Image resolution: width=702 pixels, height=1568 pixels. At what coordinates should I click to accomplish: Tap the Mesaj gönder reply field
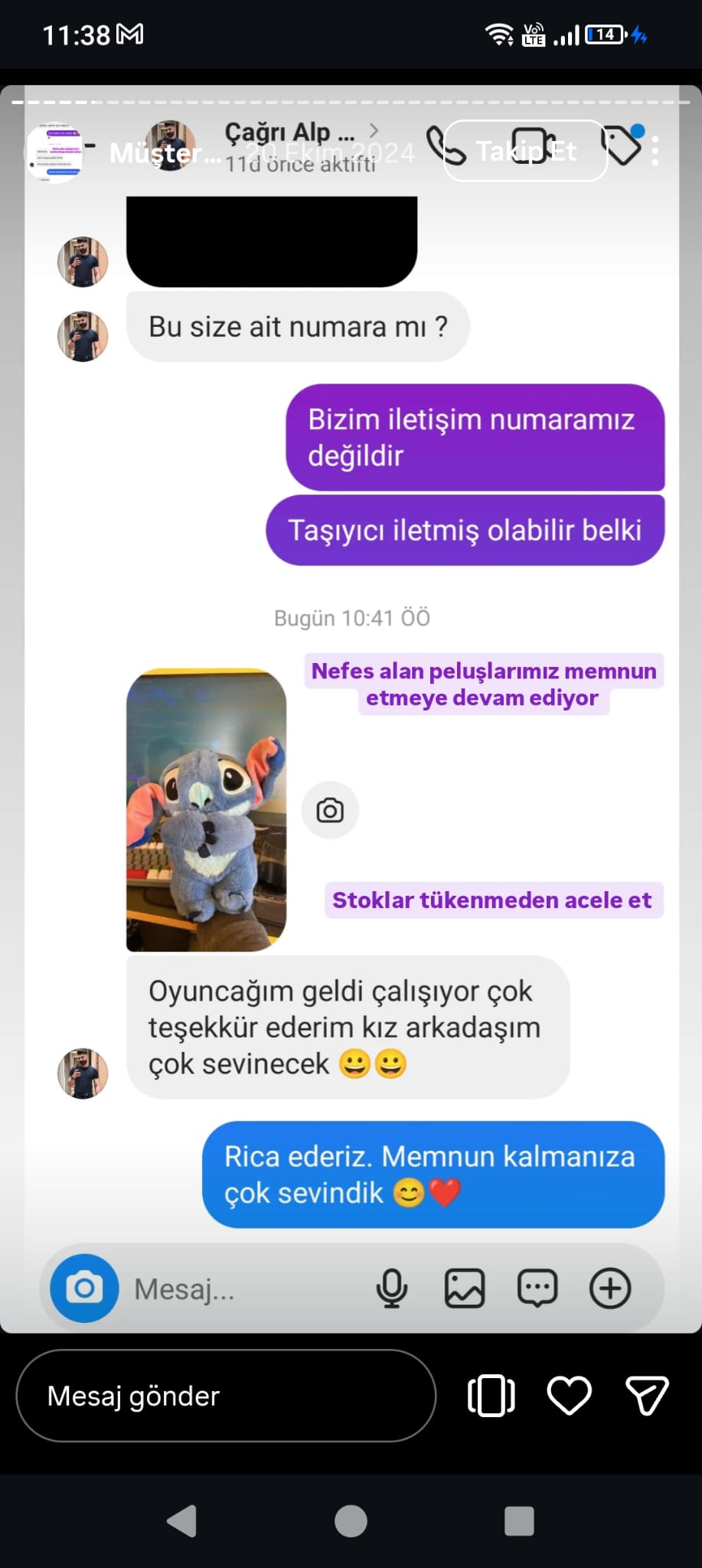pyautogui.click(x=226, y=1396)
